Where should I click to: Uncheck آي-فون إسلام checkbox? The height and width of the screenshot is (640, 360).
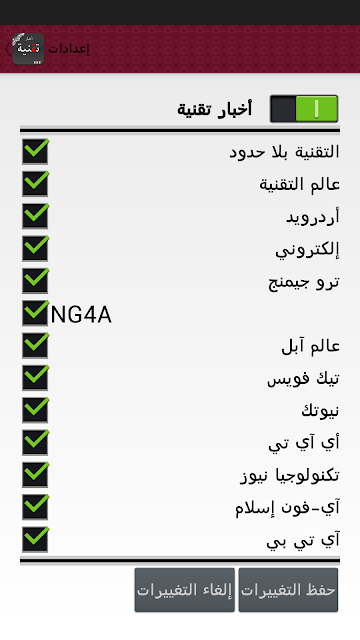tap(36, 507)
